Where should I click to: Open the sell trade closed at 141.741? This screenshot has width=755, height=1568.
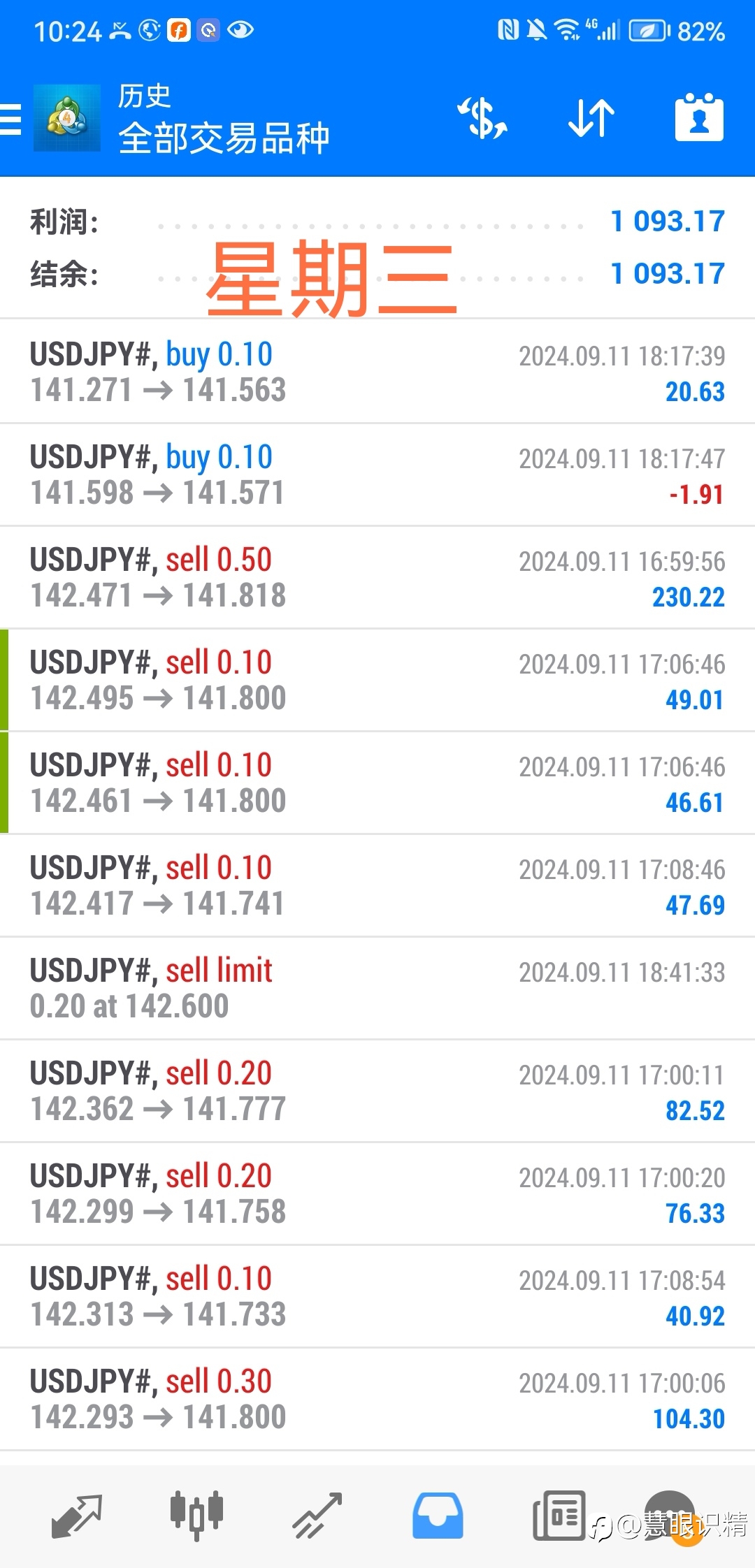[377, 885]
